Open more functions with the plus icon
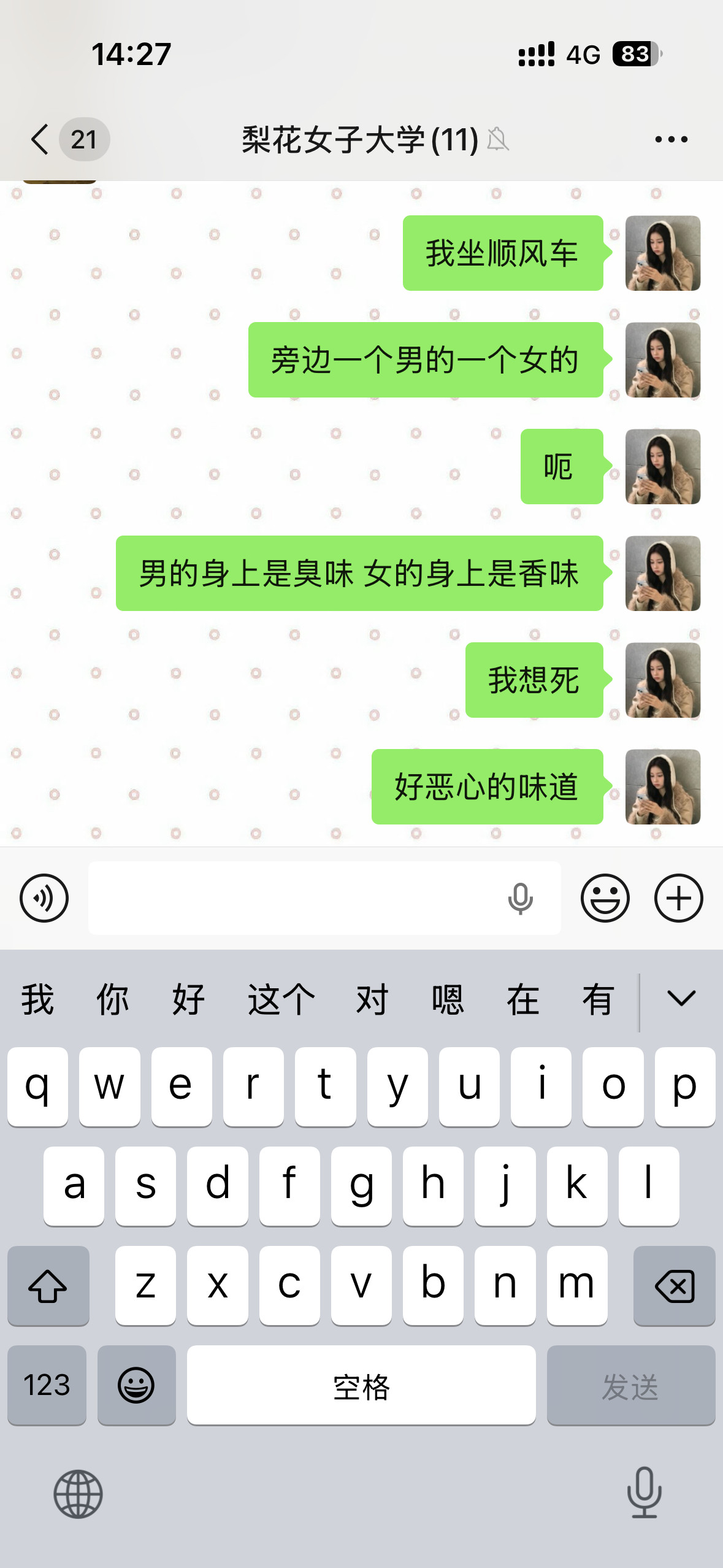This screenshot has width=723, height=1568. click(x=678, y=897)
